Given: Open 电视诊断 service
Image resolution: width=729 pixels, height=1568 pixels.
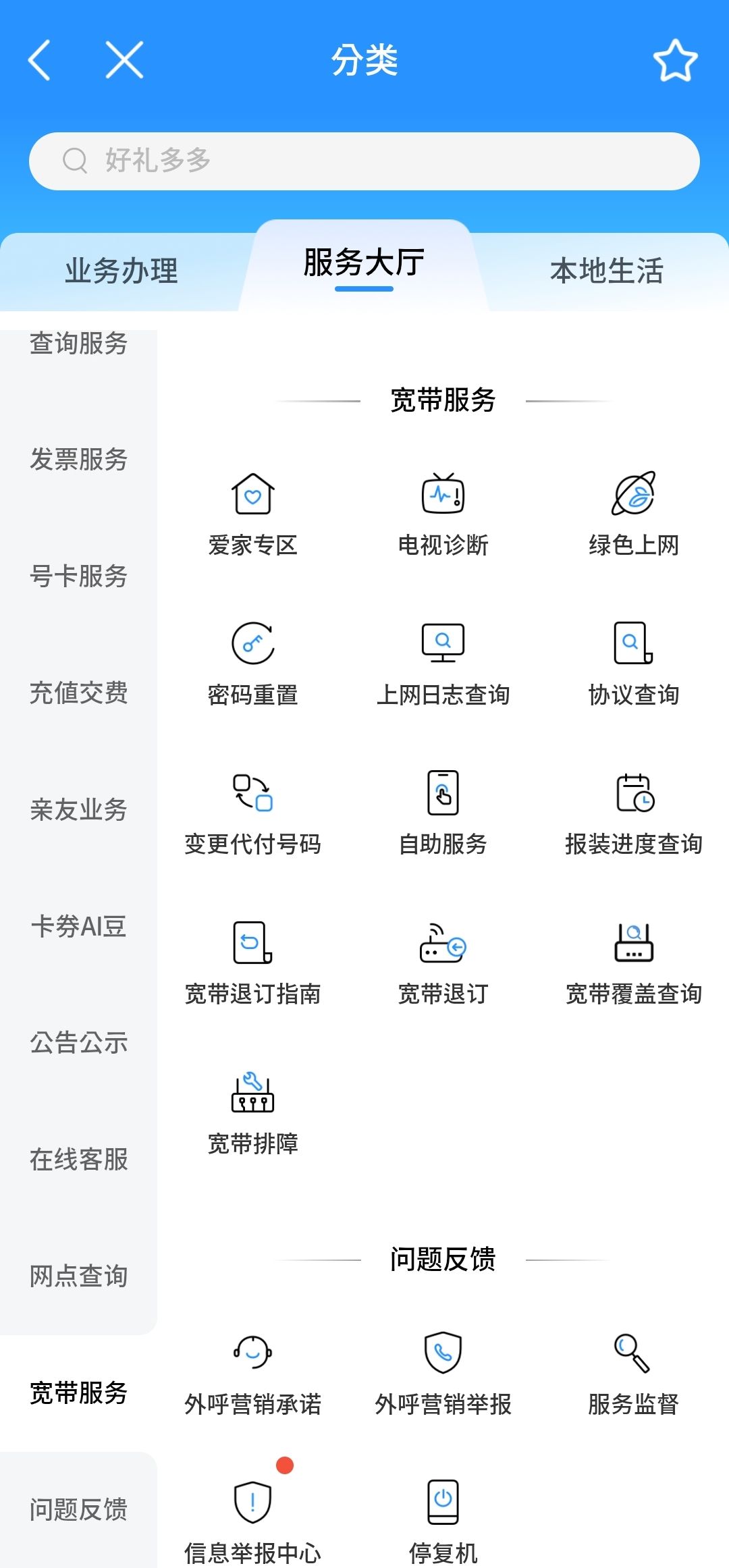Looking at the screenshot, I should click(443, 513).
